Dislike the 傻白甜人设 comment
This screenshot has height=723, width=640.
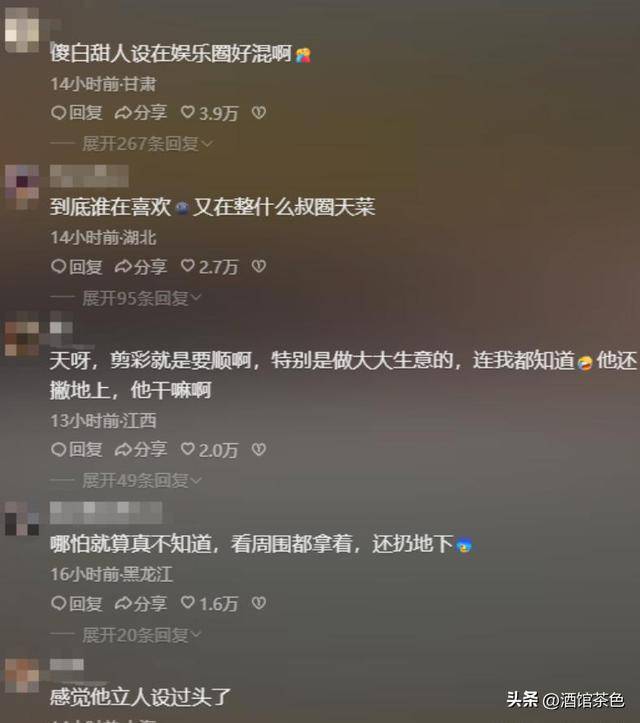coord(258,113)
